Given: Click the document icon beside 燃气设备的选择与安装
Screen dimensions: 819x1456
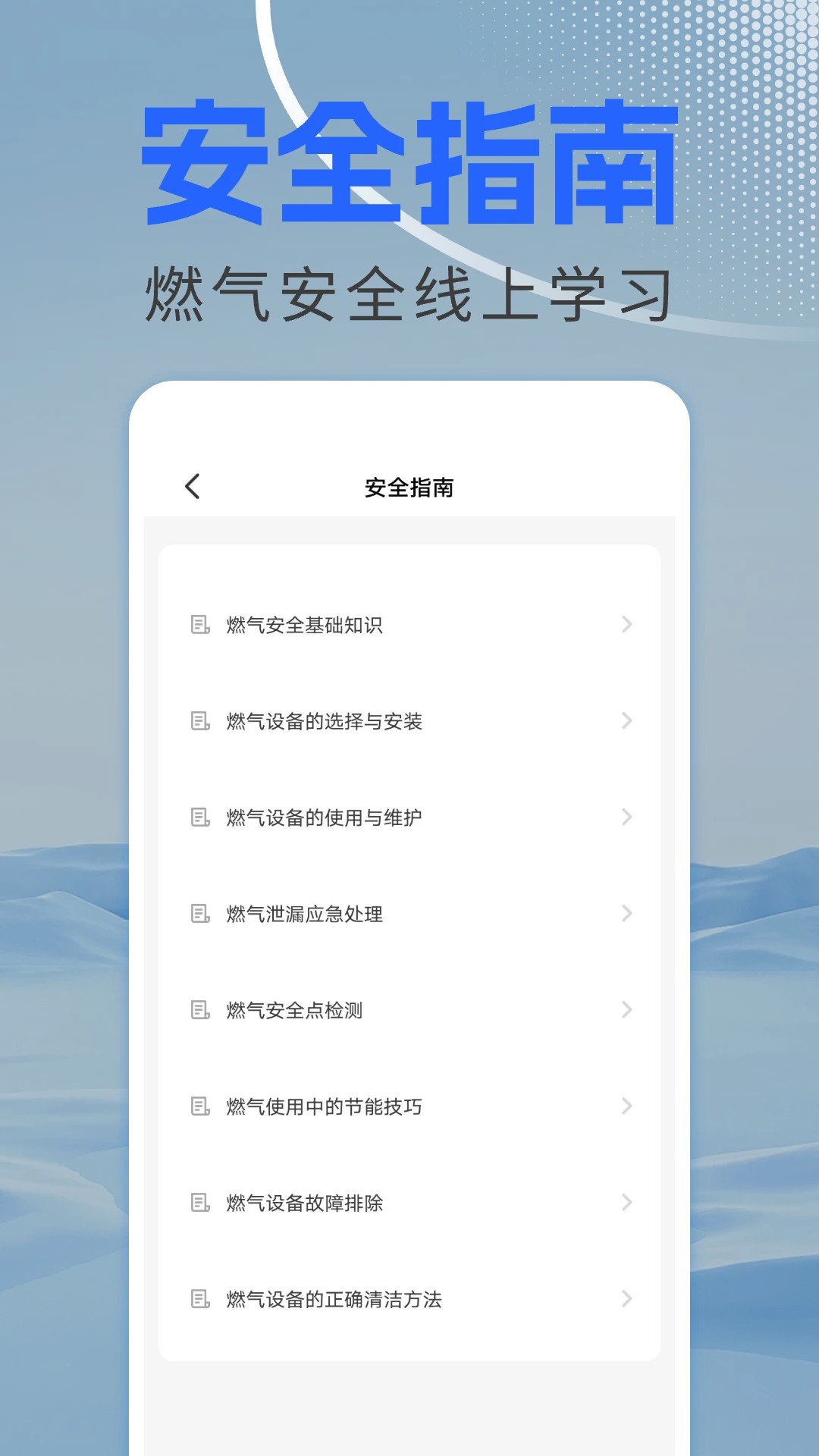Looking at the screenshot, I should [x=200, y=721].
